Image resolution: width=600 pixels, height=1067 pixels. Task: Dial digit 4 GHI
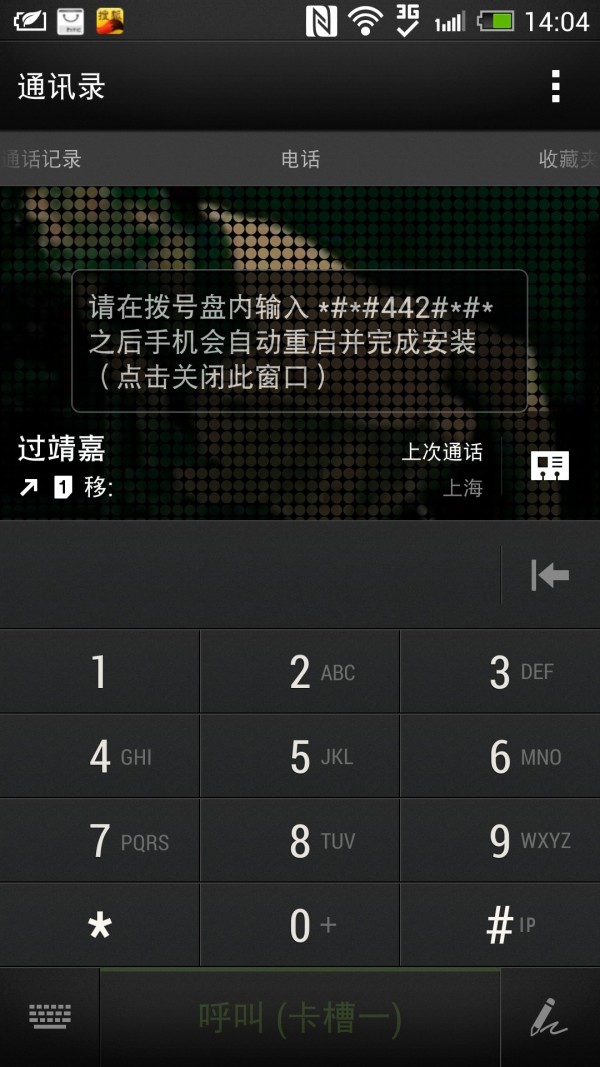click(99, 757)
